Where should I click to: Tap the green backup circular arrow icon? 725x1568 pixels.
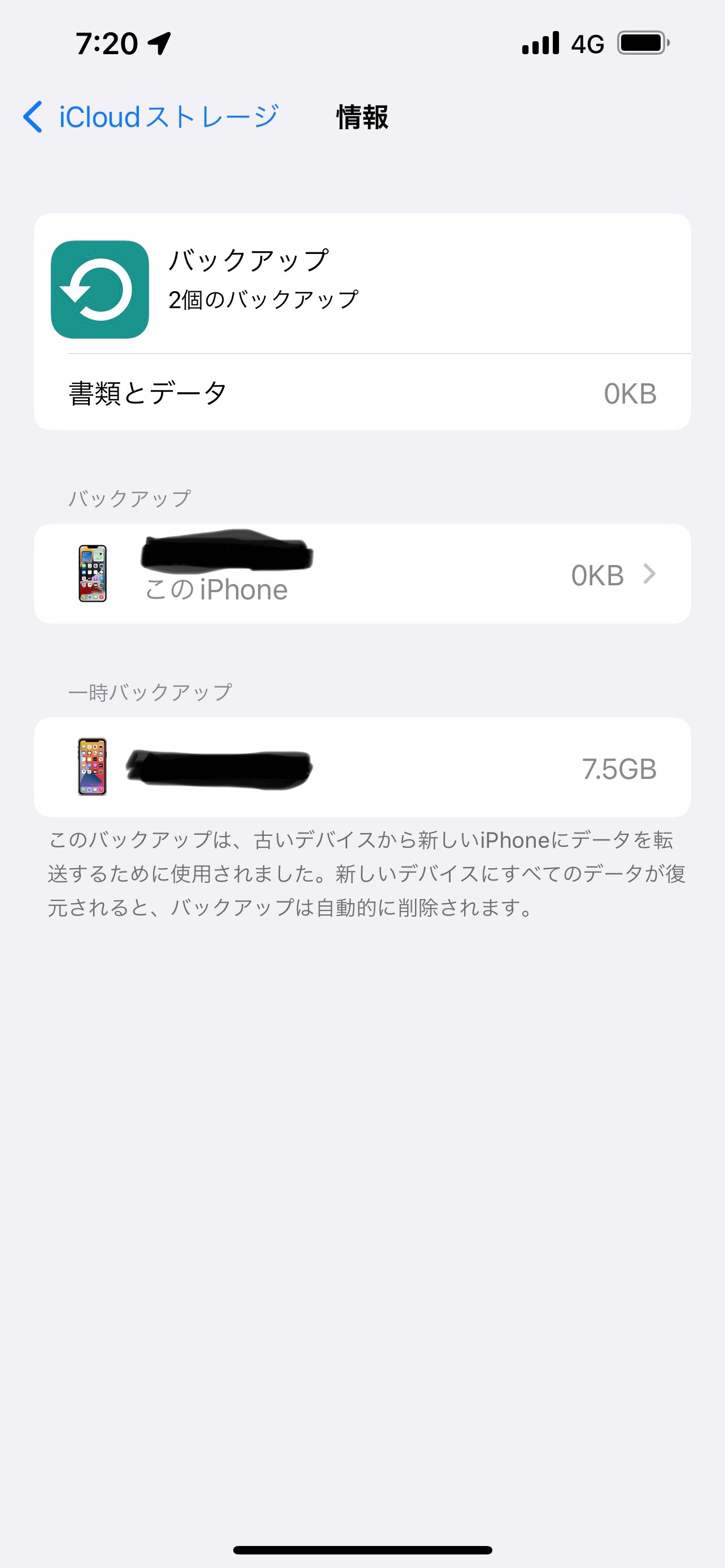pos(100,288)
